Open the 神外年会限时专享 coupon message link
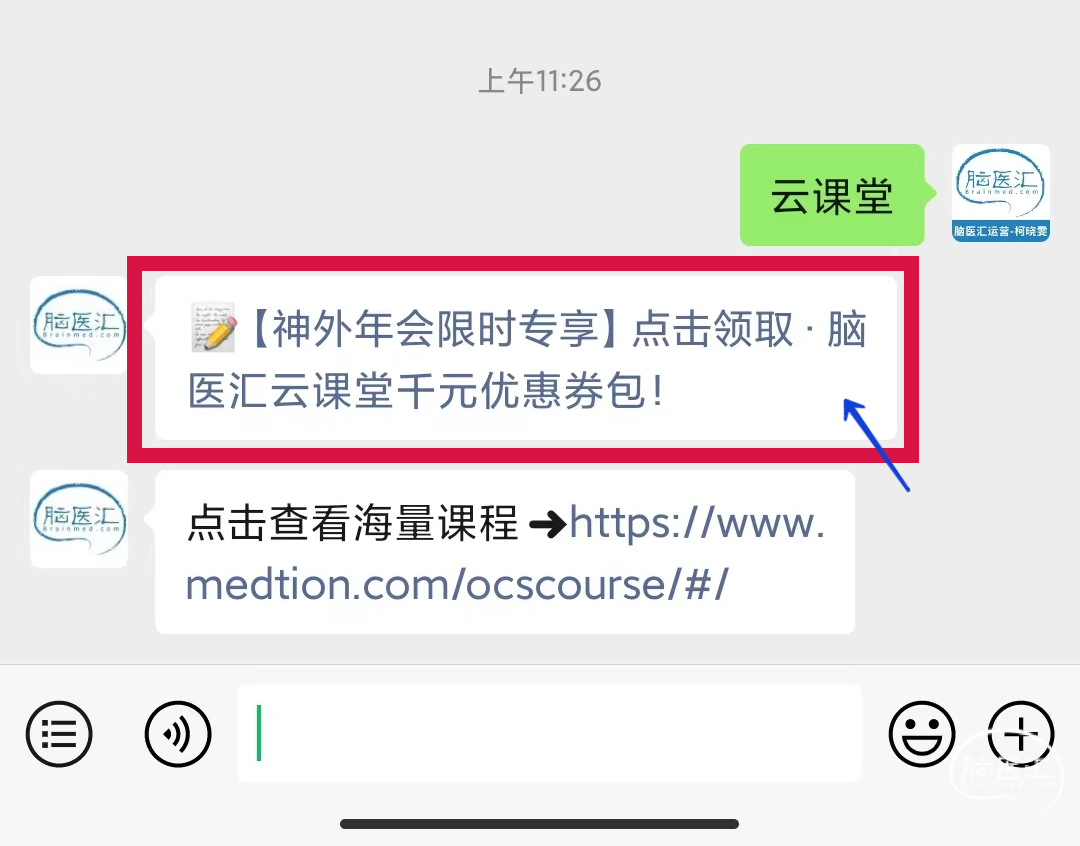 (527, 360)
